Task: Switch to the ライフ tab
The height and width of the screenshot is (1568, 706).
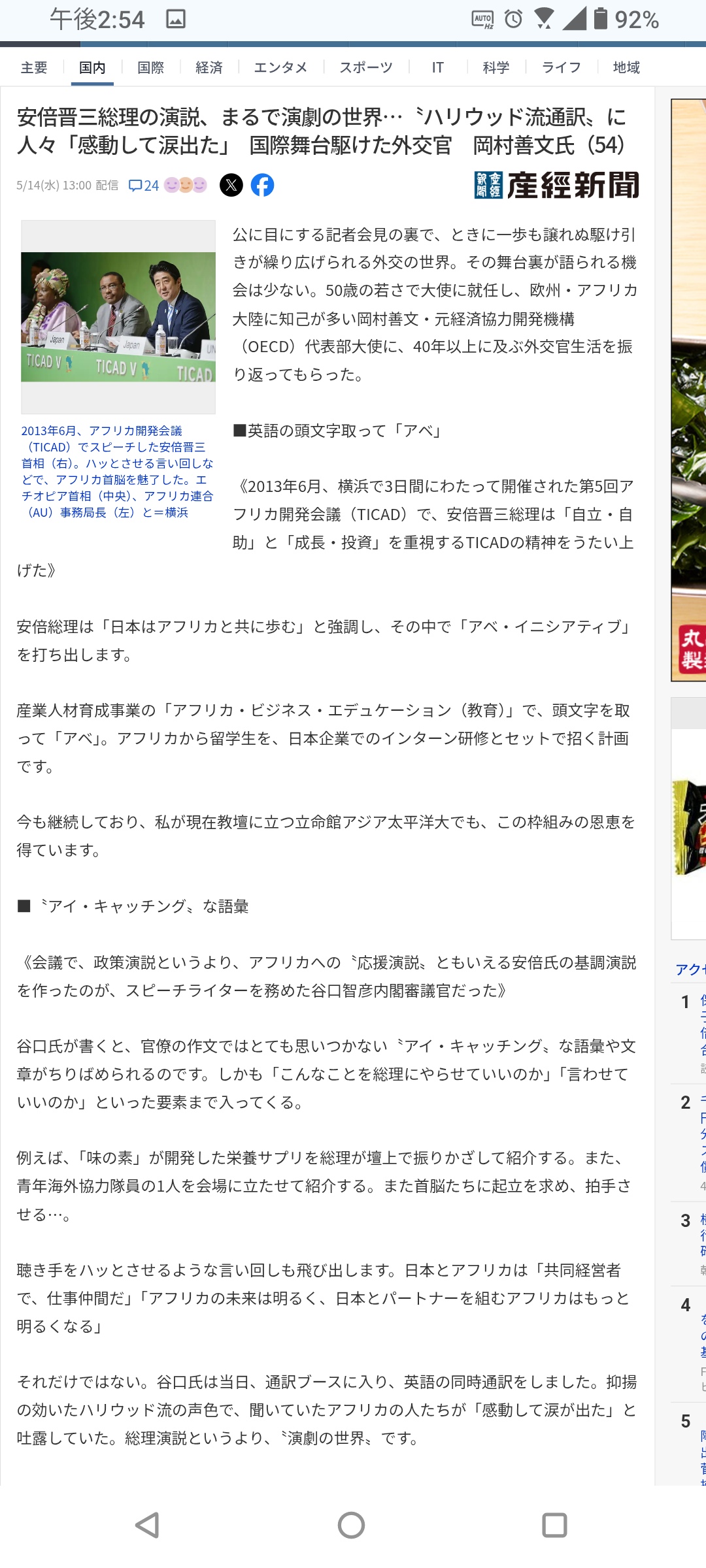Action: click(562, 67)
